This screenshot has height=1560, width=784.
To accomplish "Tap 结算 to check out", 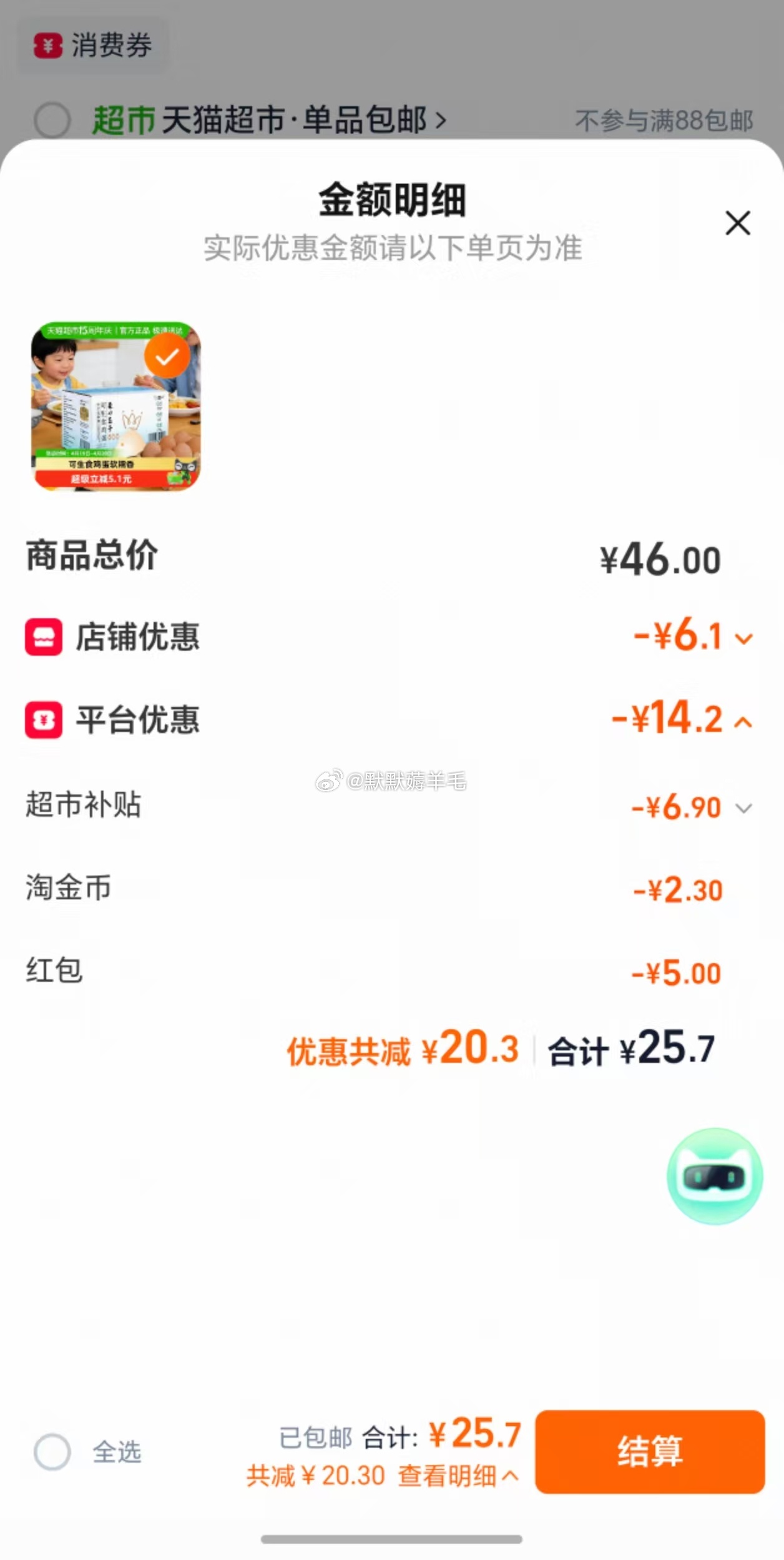I will 649,1451.
